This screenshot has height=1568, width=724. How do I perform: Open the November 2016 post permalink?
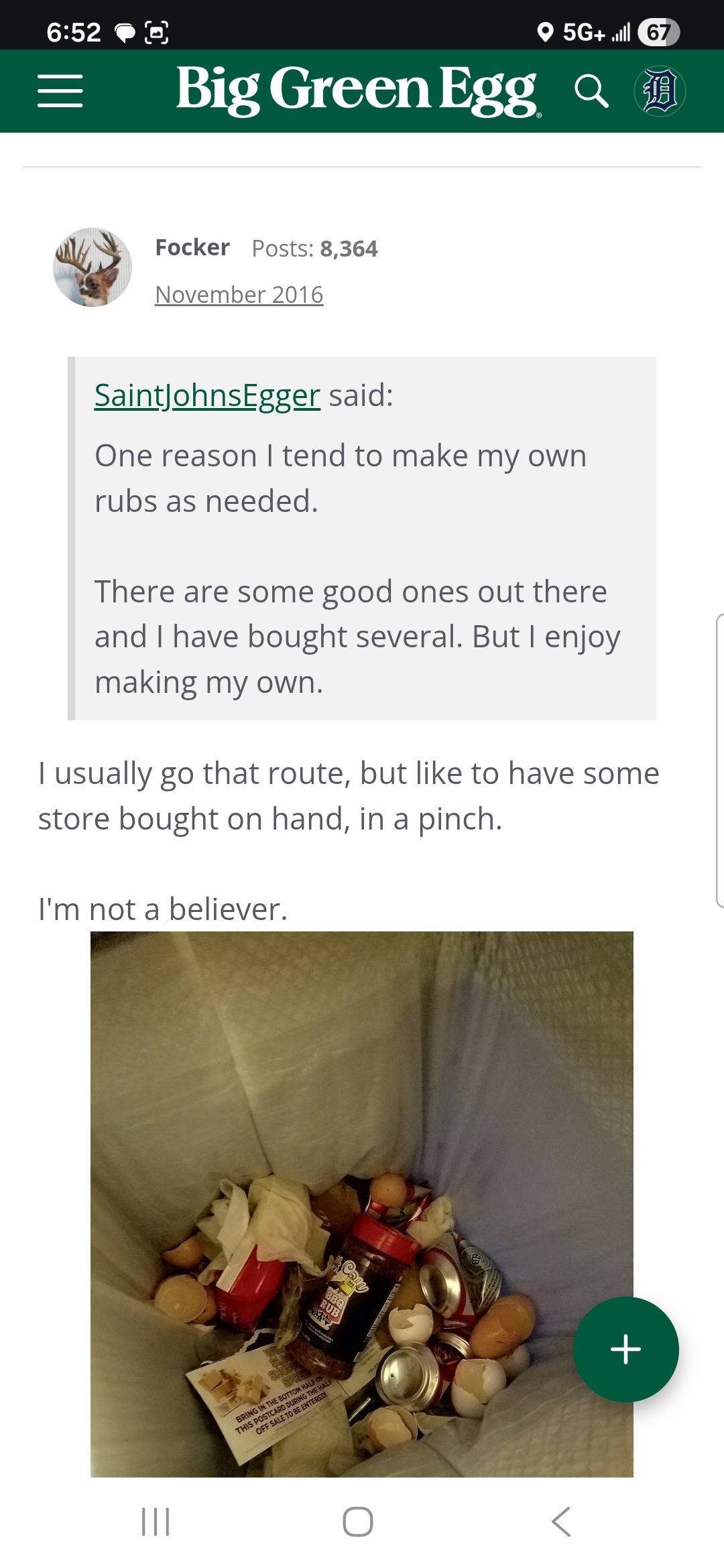click(239, 295)
